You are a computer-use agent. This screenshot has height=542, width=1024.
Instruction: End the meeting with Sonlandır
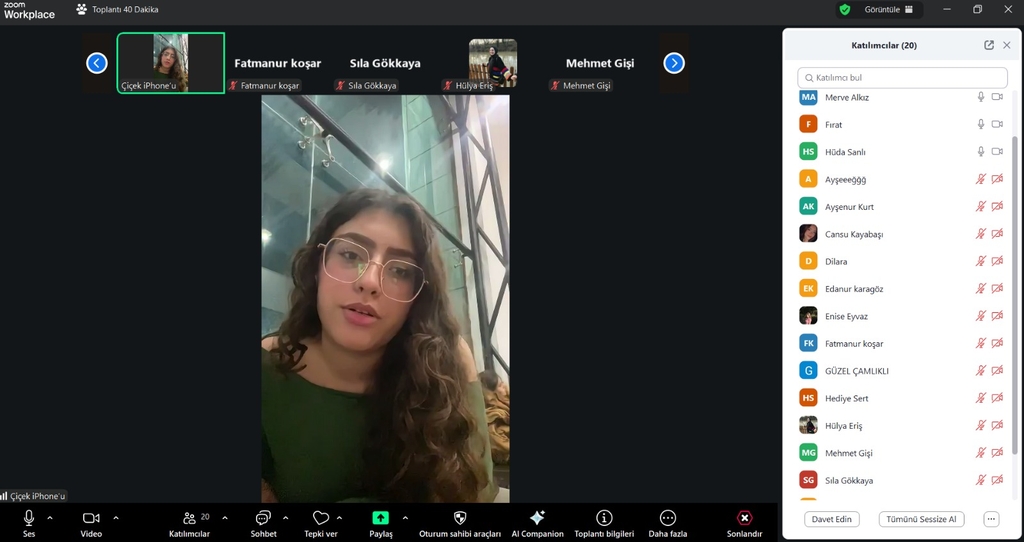tap(744, 522)
